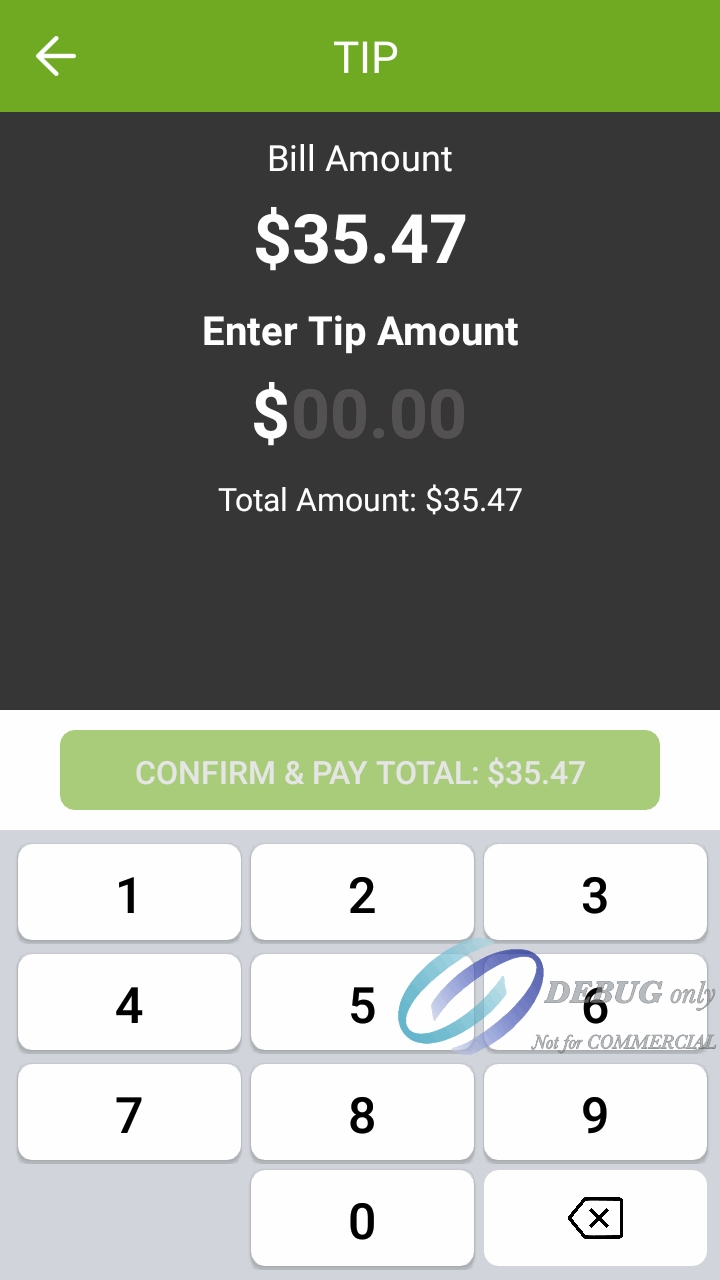This screenshot has height=1280, width=720.
Task: Go back using the top arrow
Action: point(56,56)
